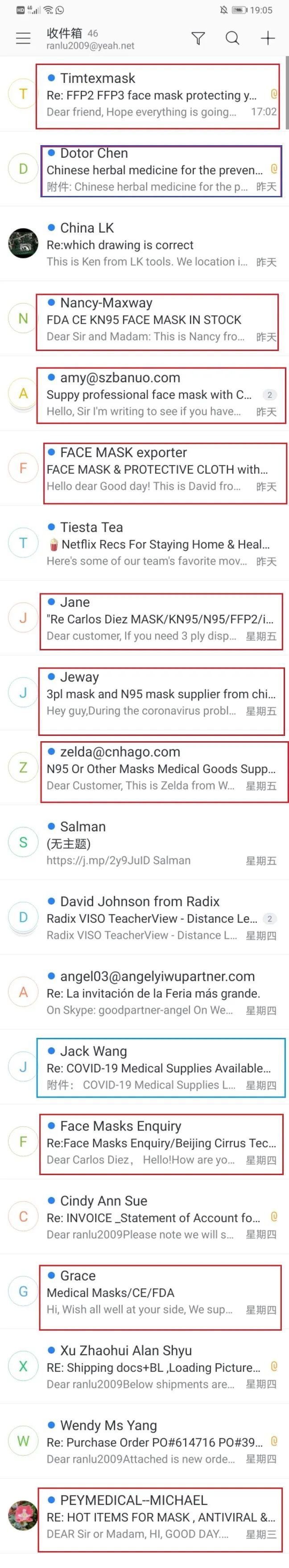Viewport: 289px width, 1568px height.
Task: Open the inbox filter icon
Action: pyautogui.click(x=198, y=38)
